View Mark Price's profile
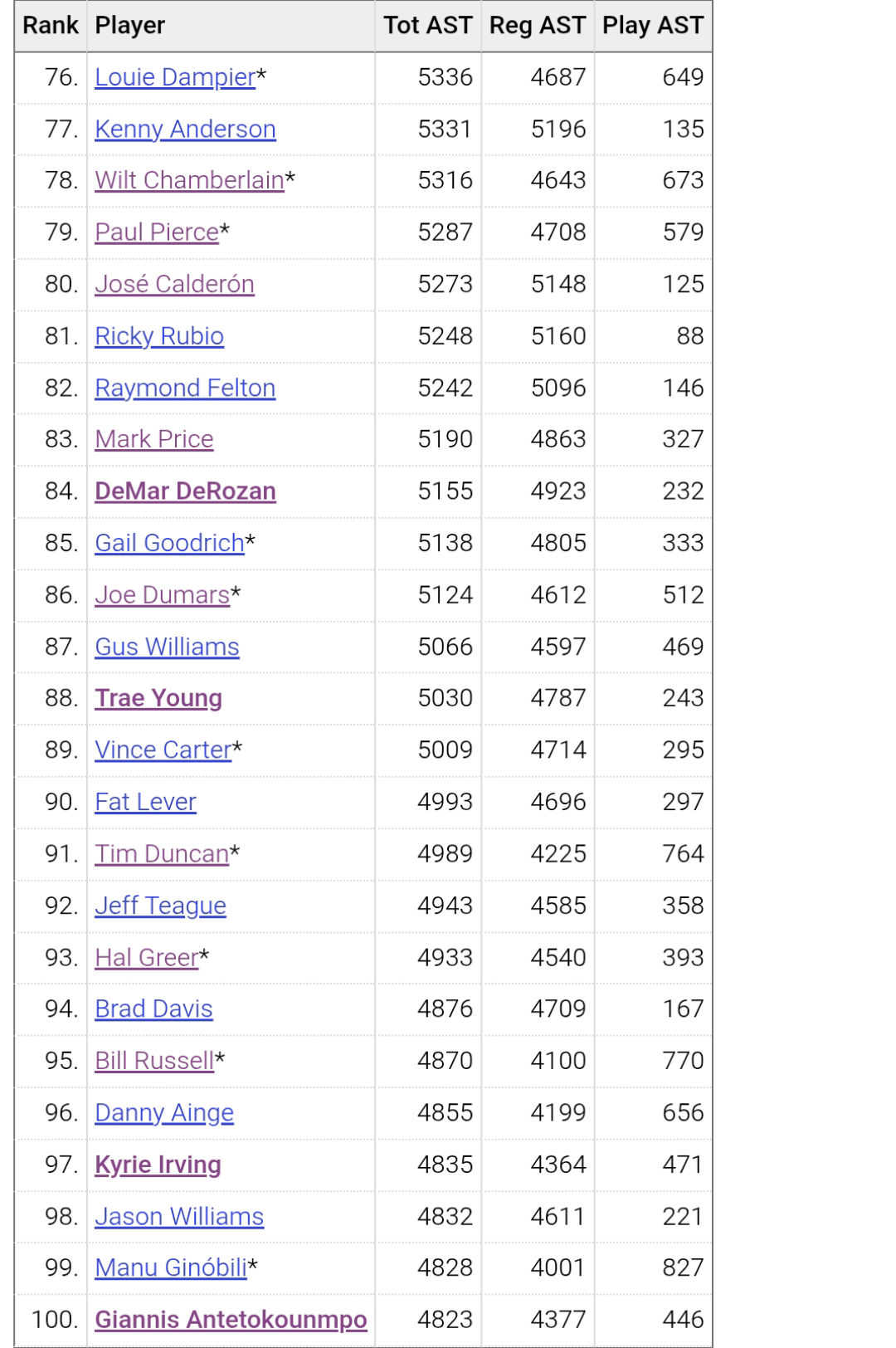Image resolution: width=896 pixels, height=1348 pixels. click(154, 439)
